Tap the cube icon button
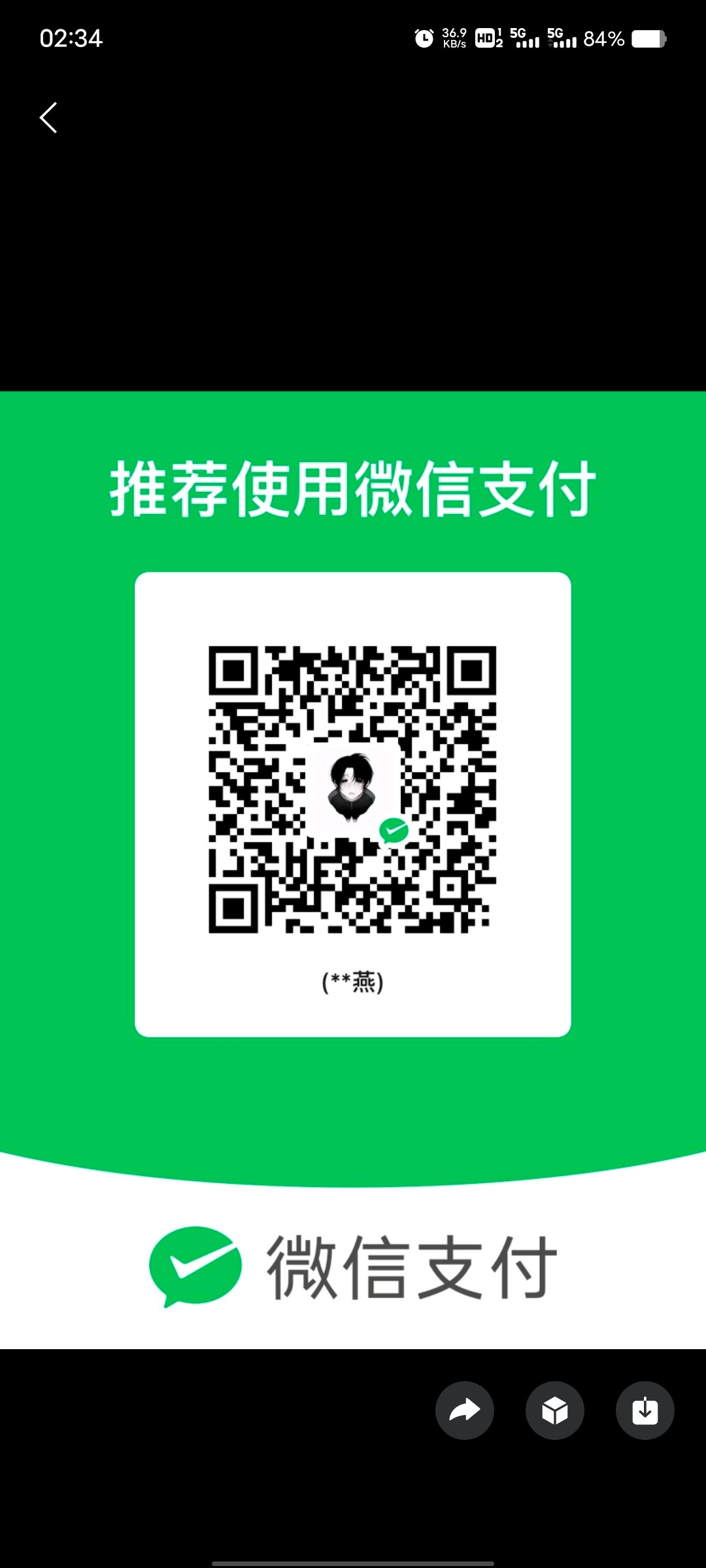The image size is (706, 1568). point(555,1411)
